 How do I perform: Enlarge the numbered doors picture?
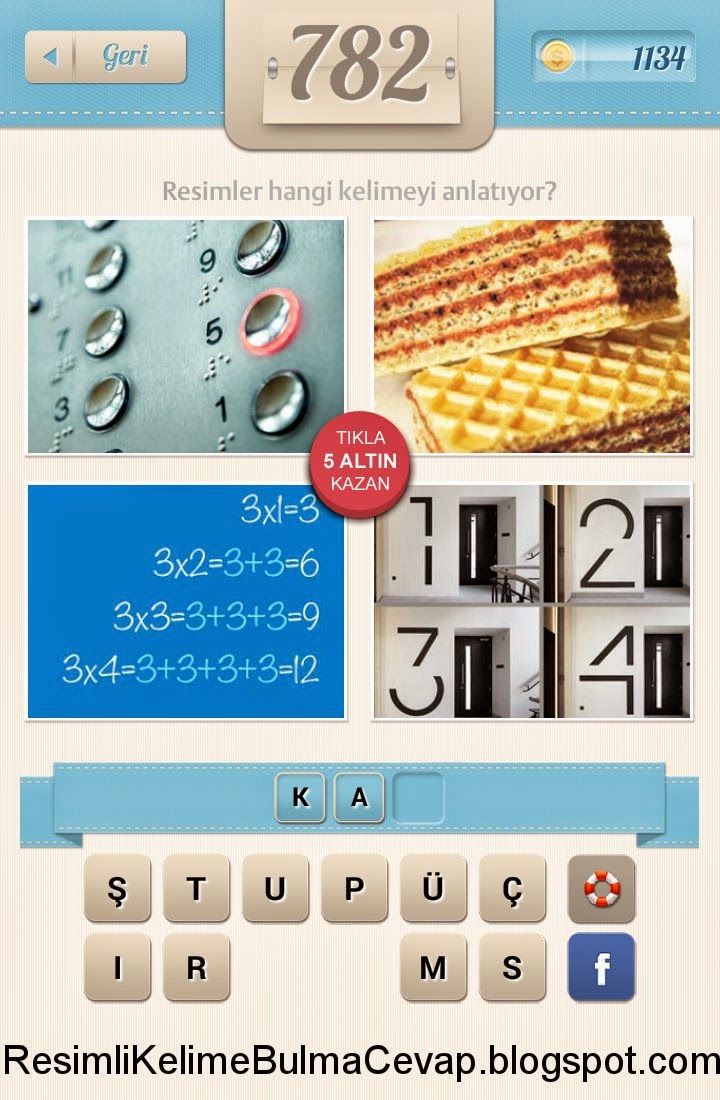point(532,601)
